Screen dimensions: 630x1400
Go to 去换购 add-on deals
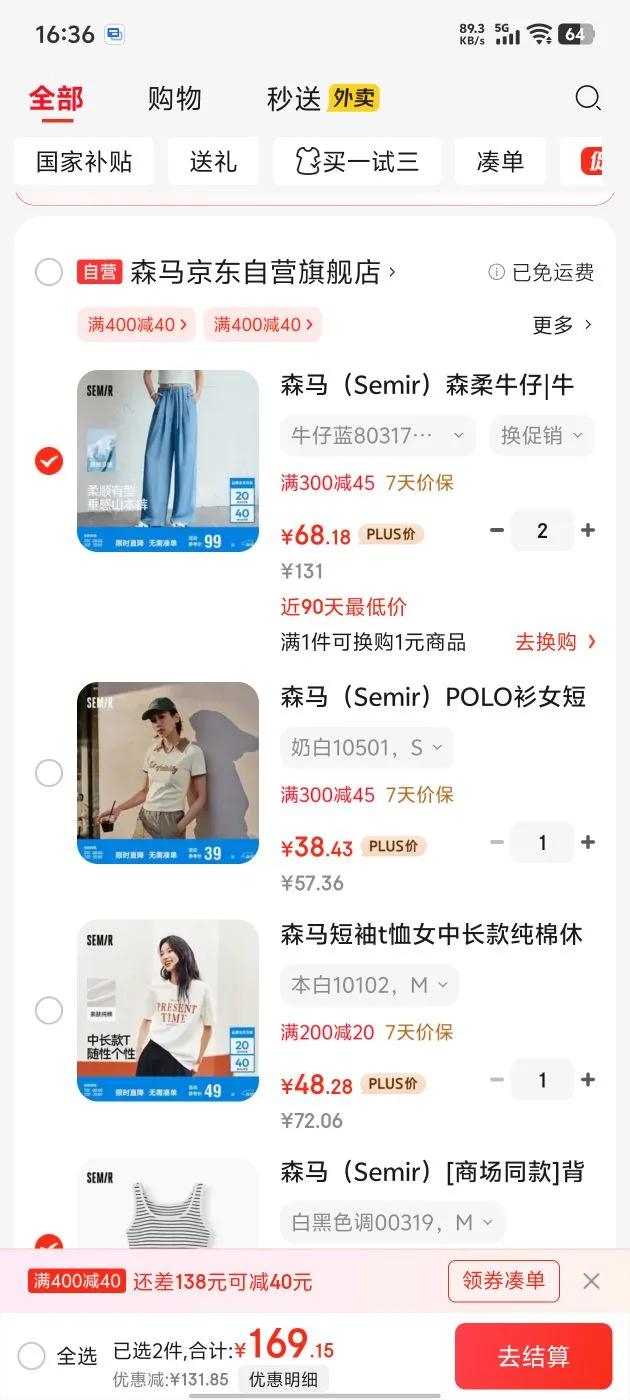pyautogui.click(x=555, y=642)
